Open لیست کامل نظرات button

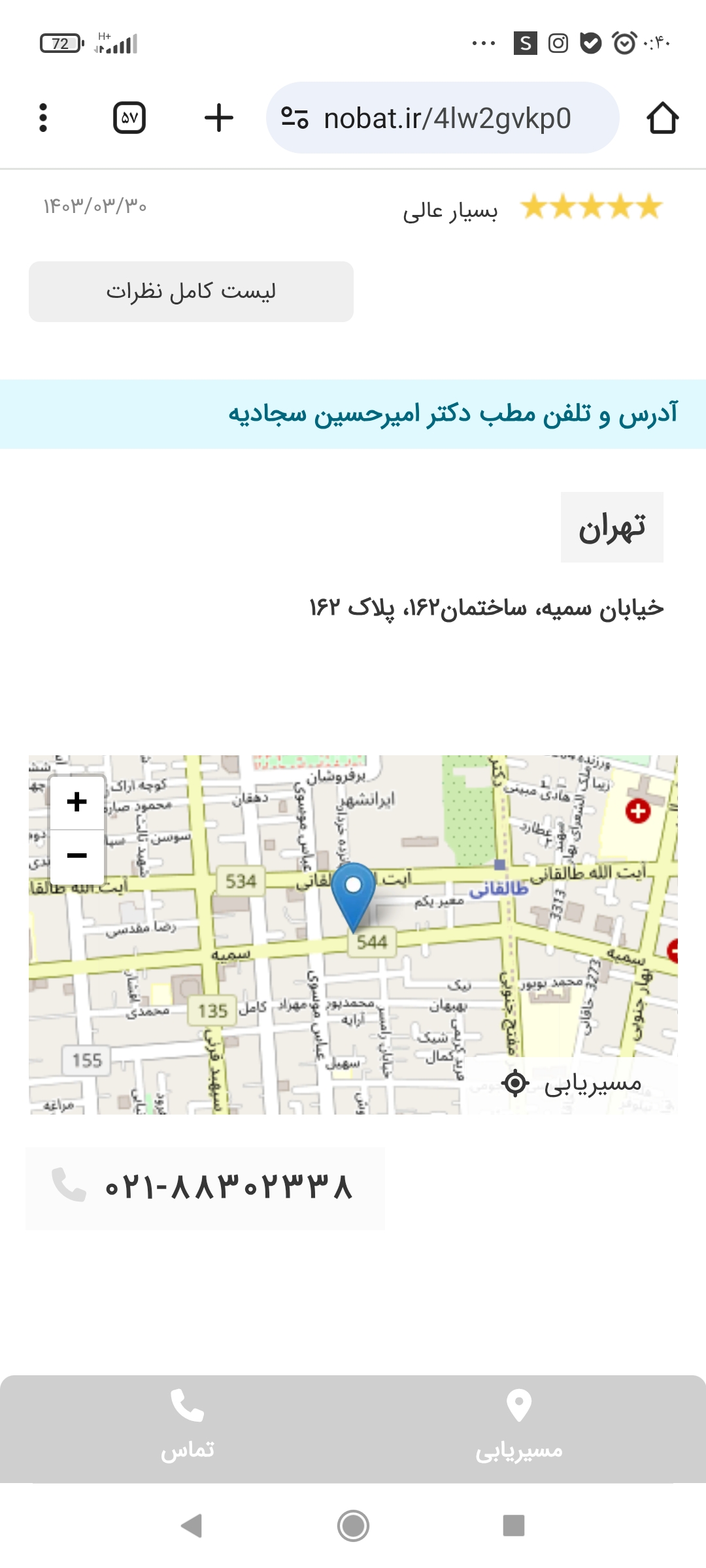pyautogui.click(x=191, y=291)
